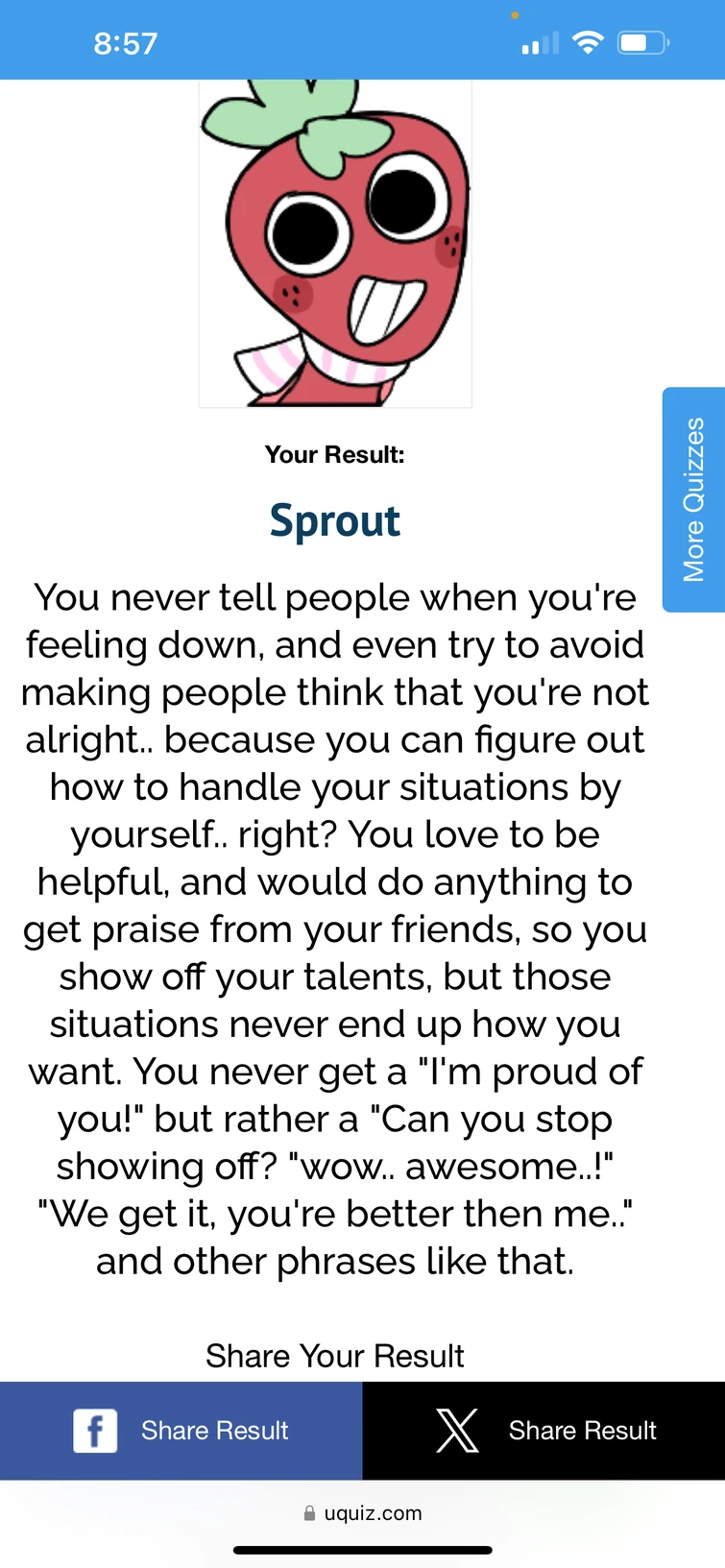
Task: Open the More Quizzes side panel
Action: [x=693, y=499]
